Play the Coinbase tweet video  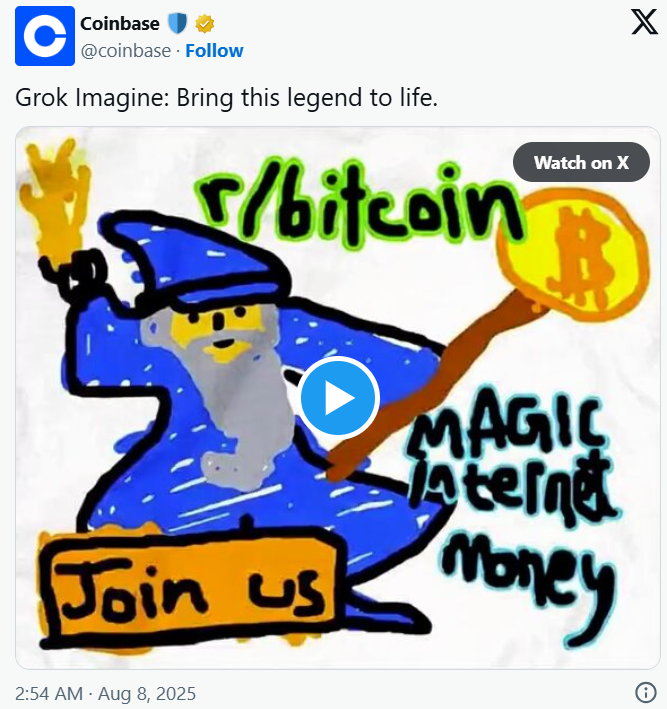(338, 397)
